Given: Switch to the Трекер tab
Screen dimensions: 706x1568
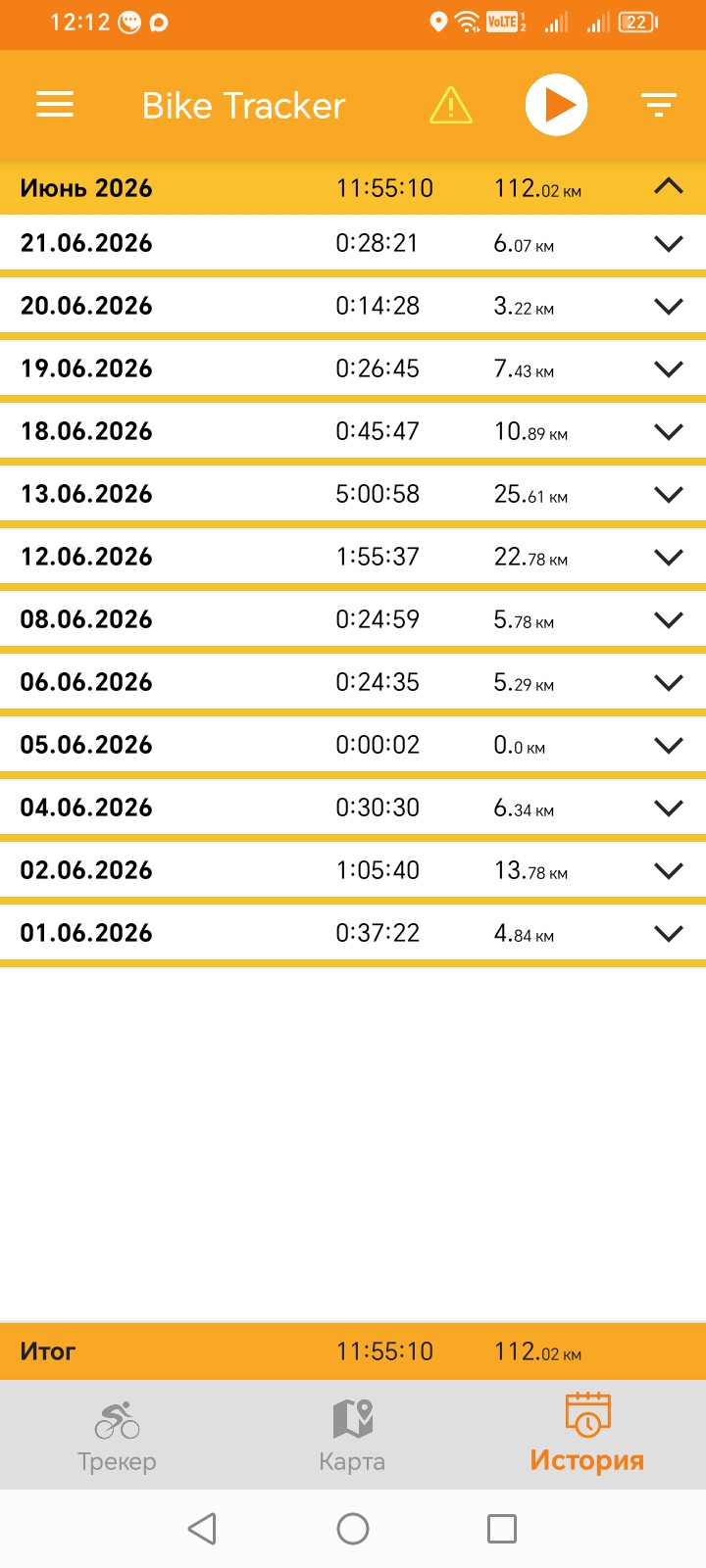Looking at the screenshot, I should click(117, 1437).
